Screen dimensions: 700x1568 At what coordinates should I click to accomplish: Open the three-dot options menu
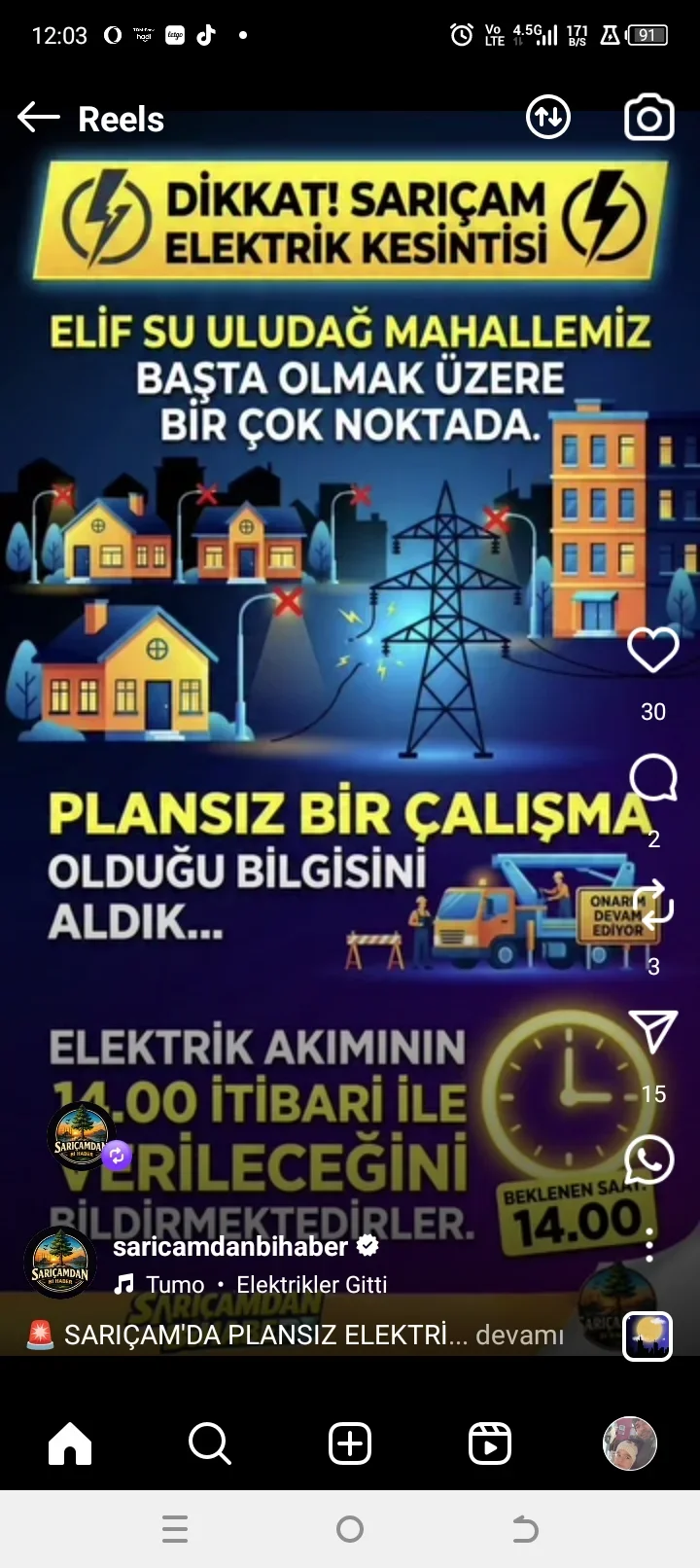(647, 1244)
